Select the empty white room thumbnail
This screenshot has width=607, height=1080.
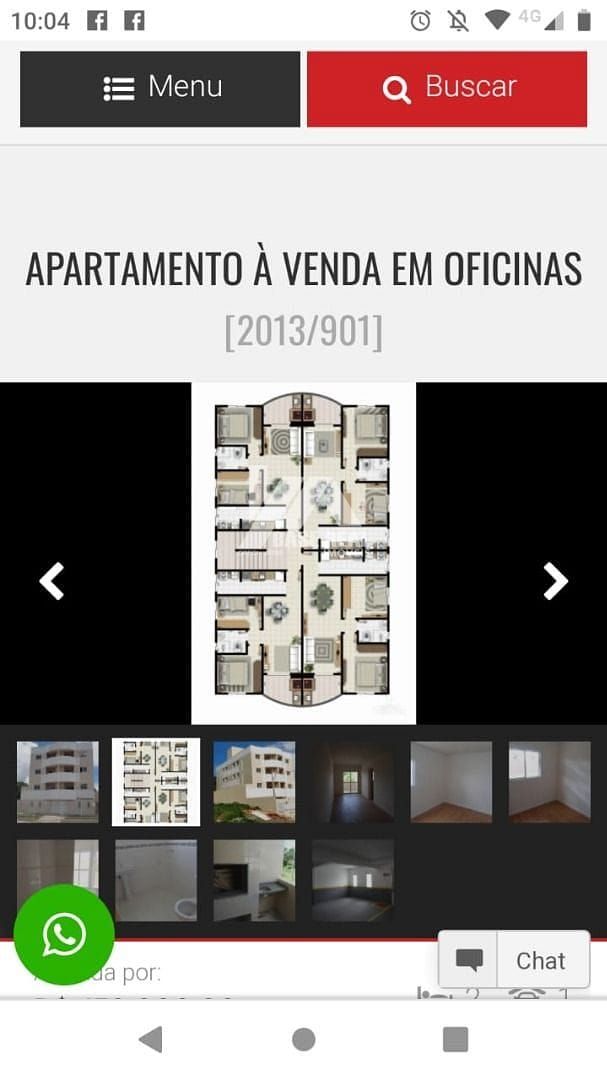point(451,781)
